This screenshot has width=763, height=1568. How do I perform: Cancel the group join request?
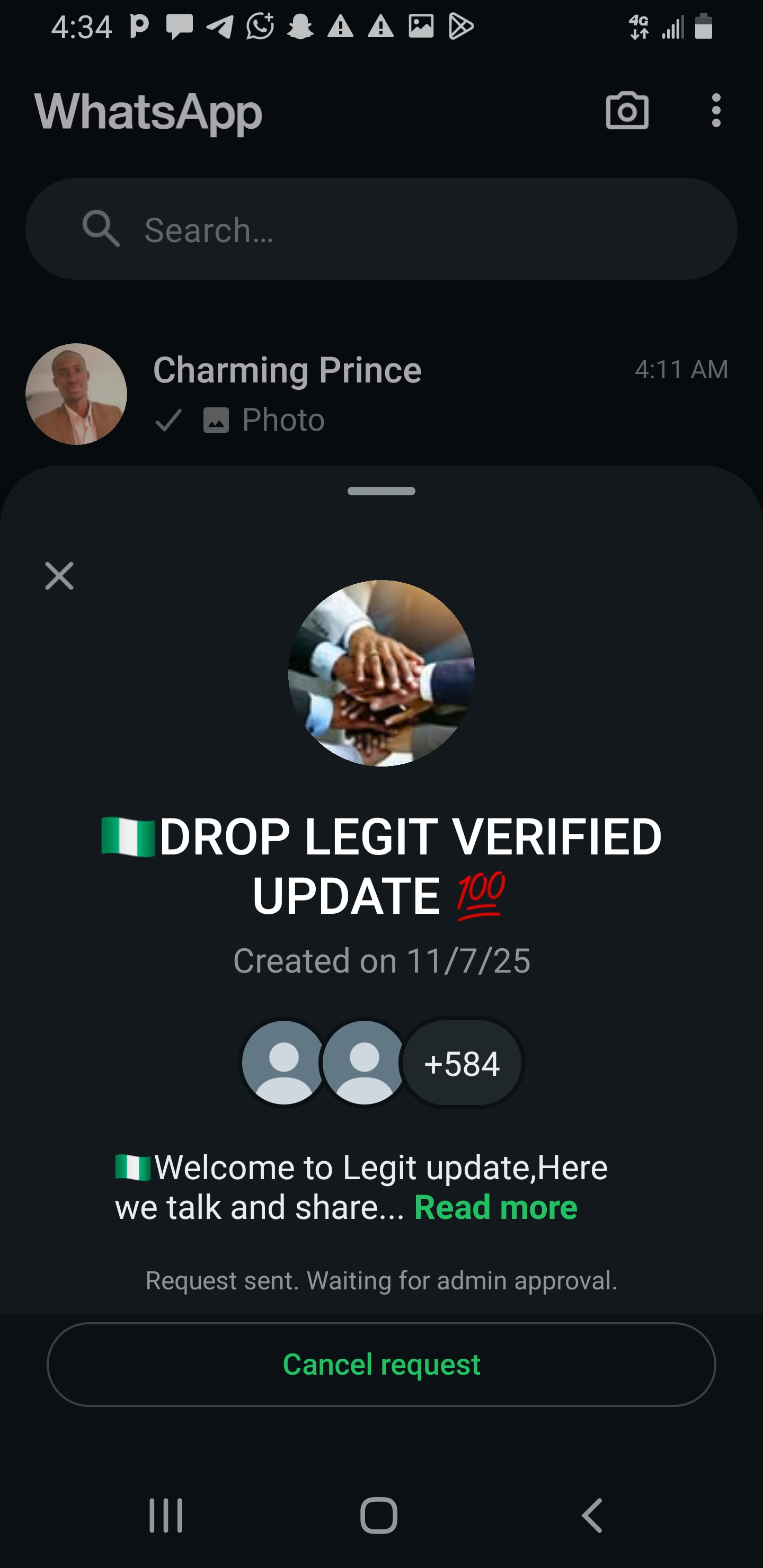[x=381, y=1364]
